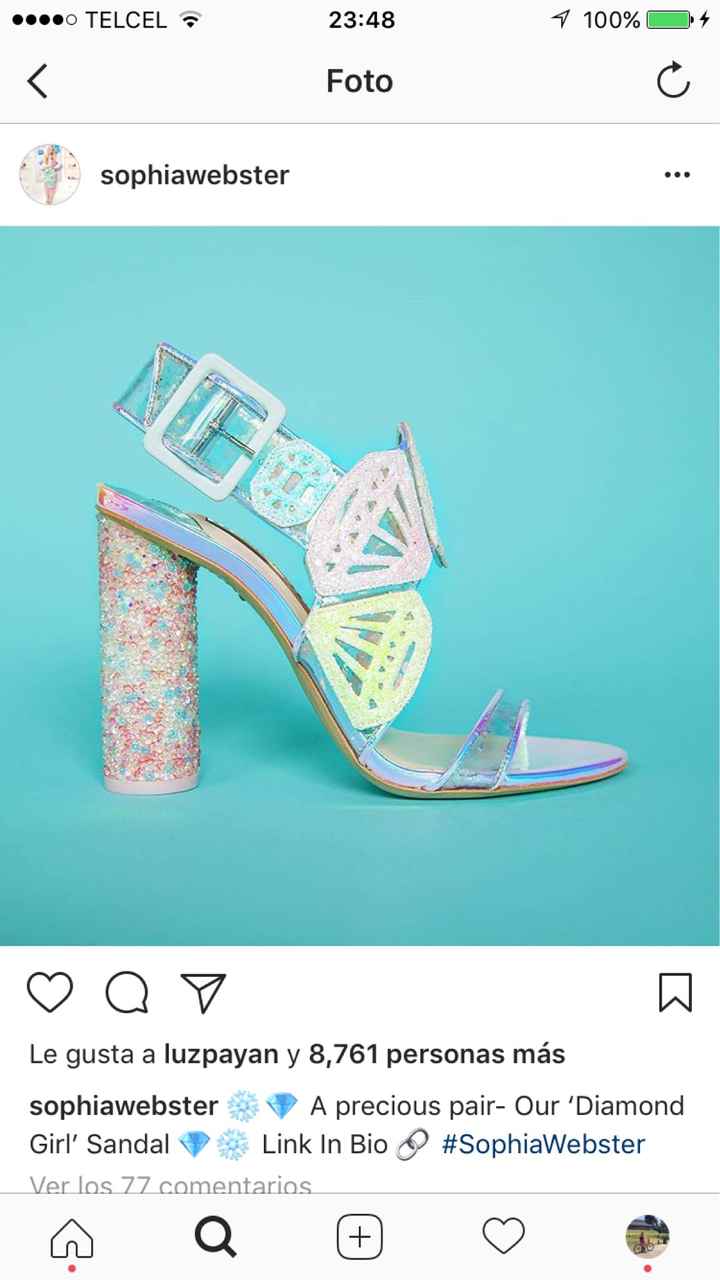The image size is (720, 1280).
Task: Switch to the Home feed tab
Action: 72,1238
